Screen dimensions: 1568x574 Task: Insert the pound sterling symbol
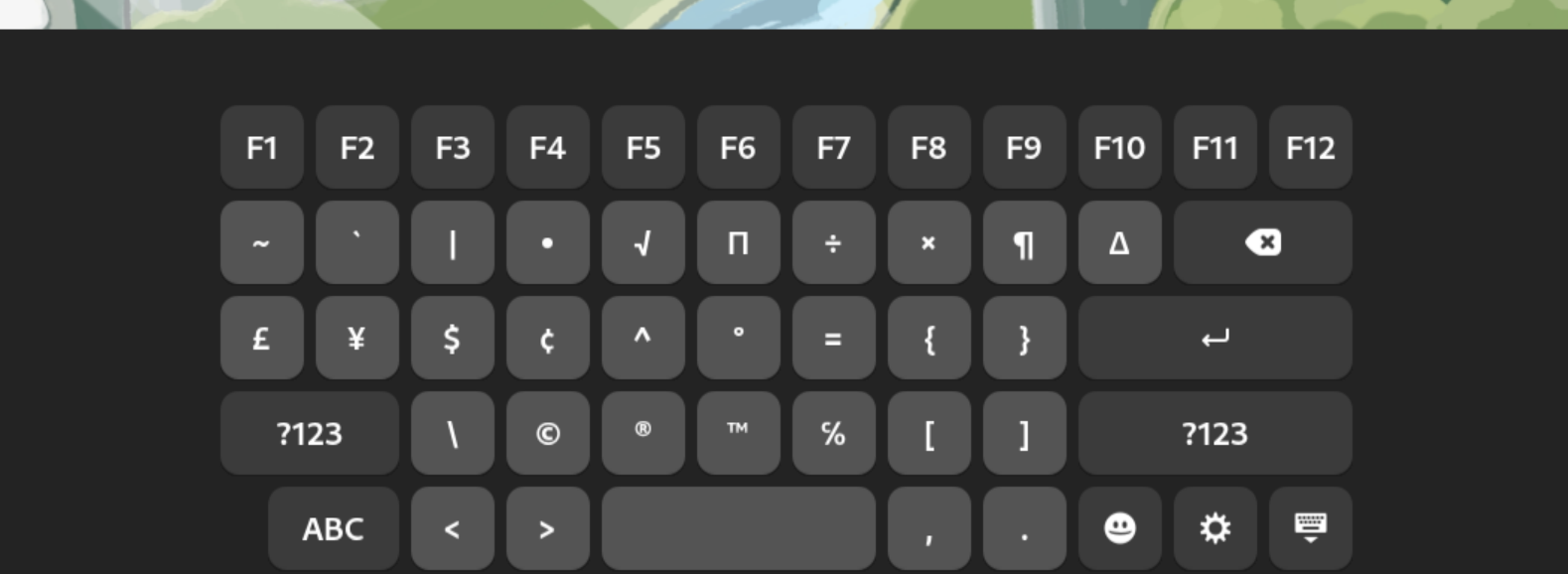click(x=261, y=338)
